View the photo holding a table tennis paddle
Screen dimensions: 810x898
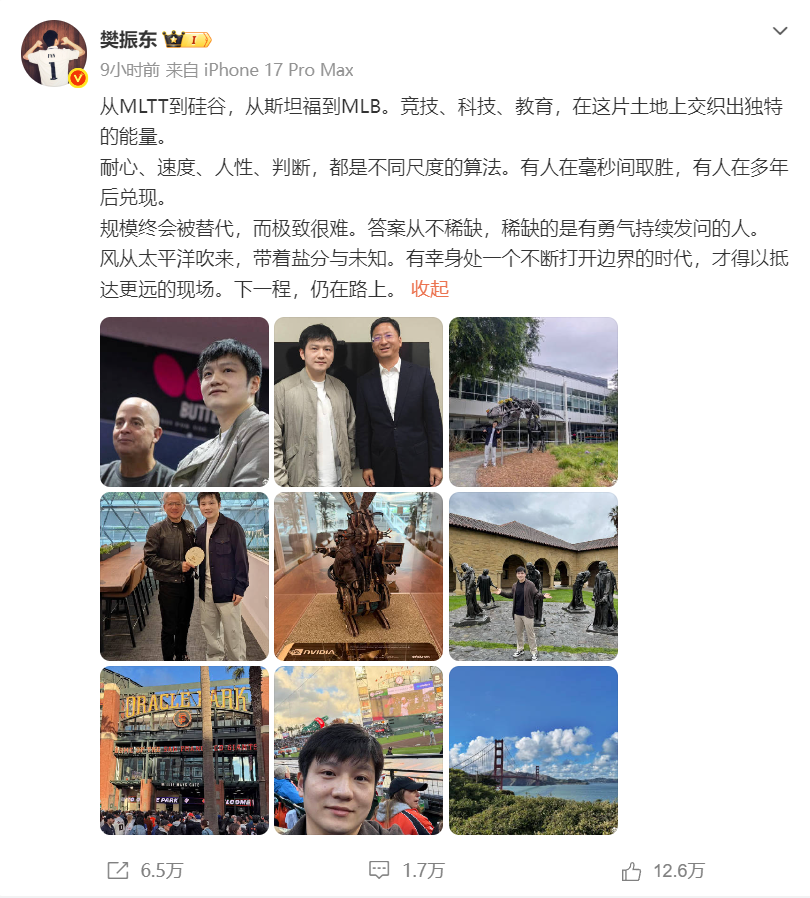184,576
